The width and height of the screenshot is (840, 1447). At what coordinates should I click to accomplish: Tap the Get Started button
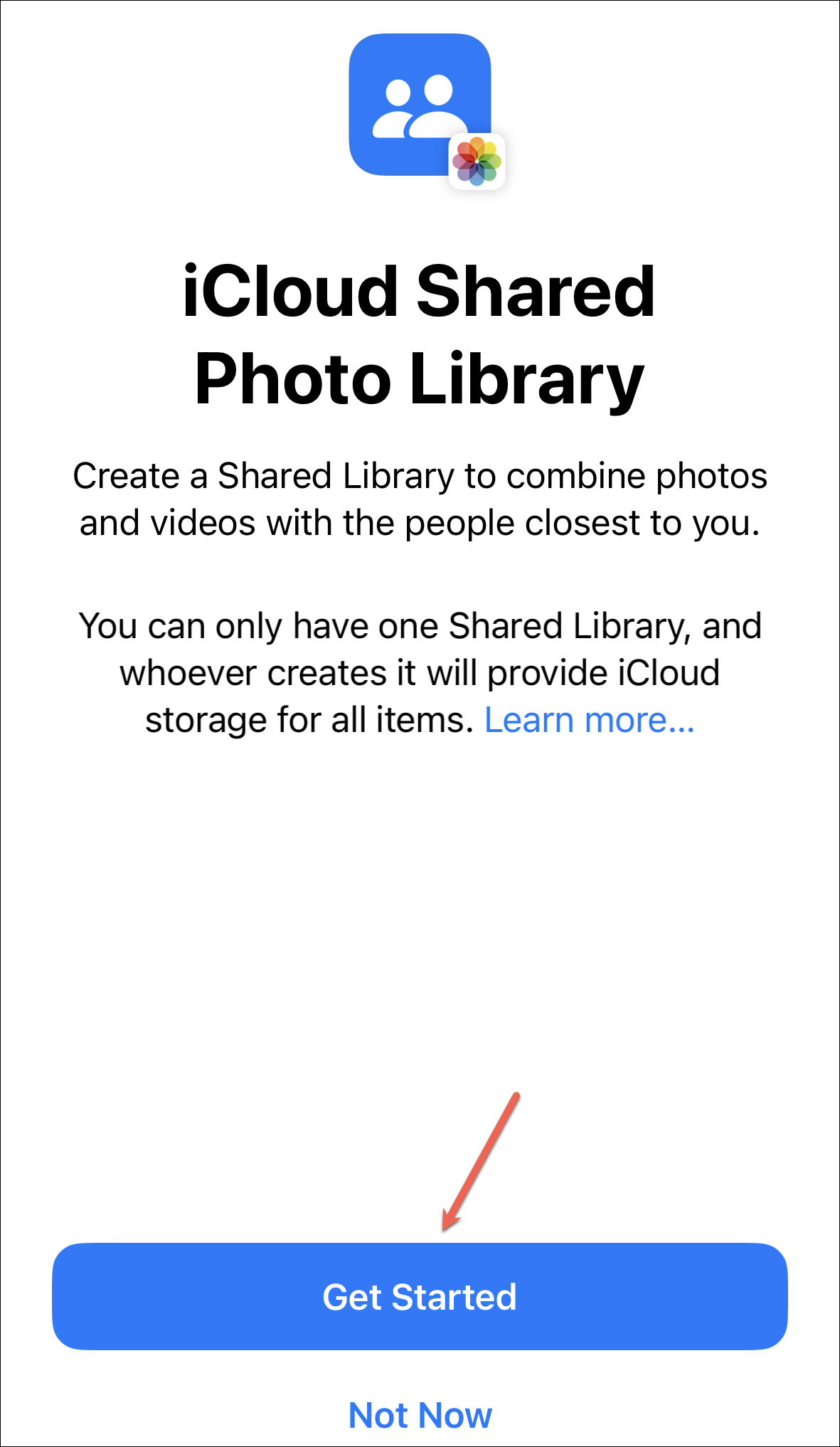point(420,1296)
